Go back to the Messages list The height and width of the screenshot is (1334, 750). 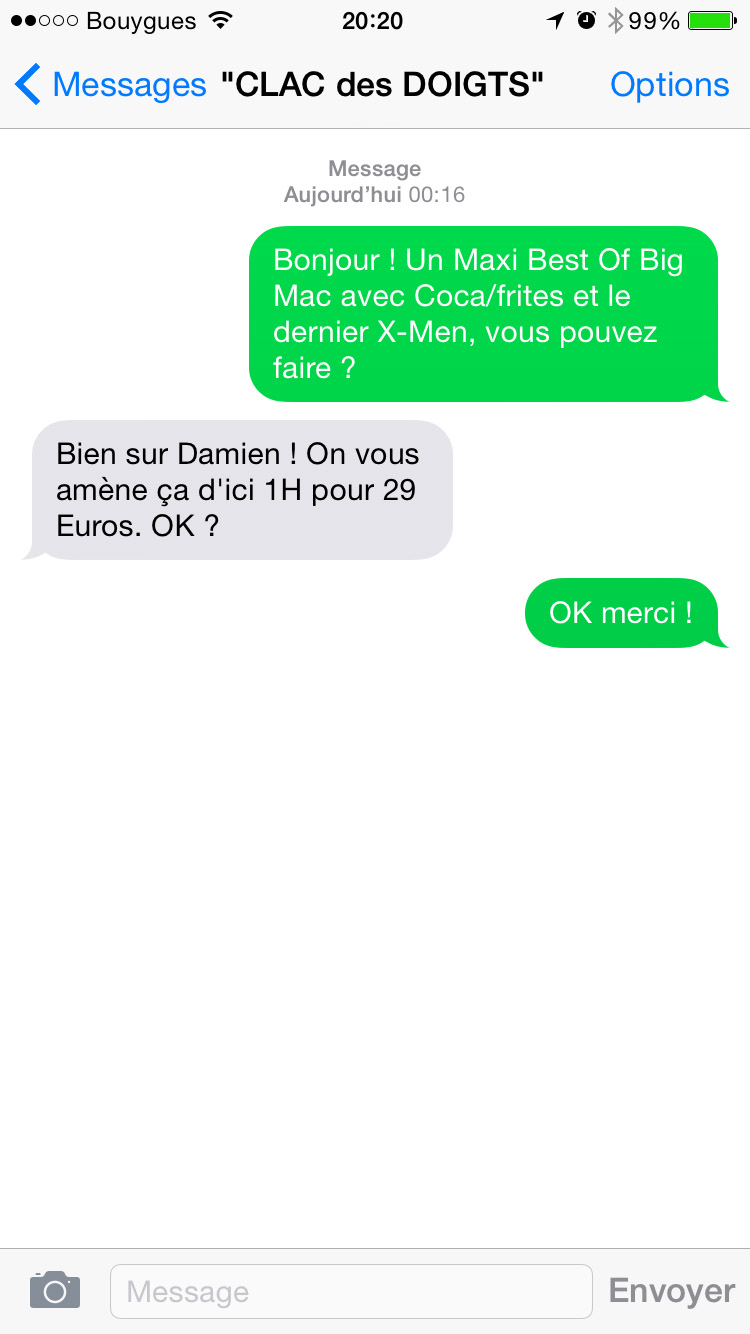tap(108, 85)
